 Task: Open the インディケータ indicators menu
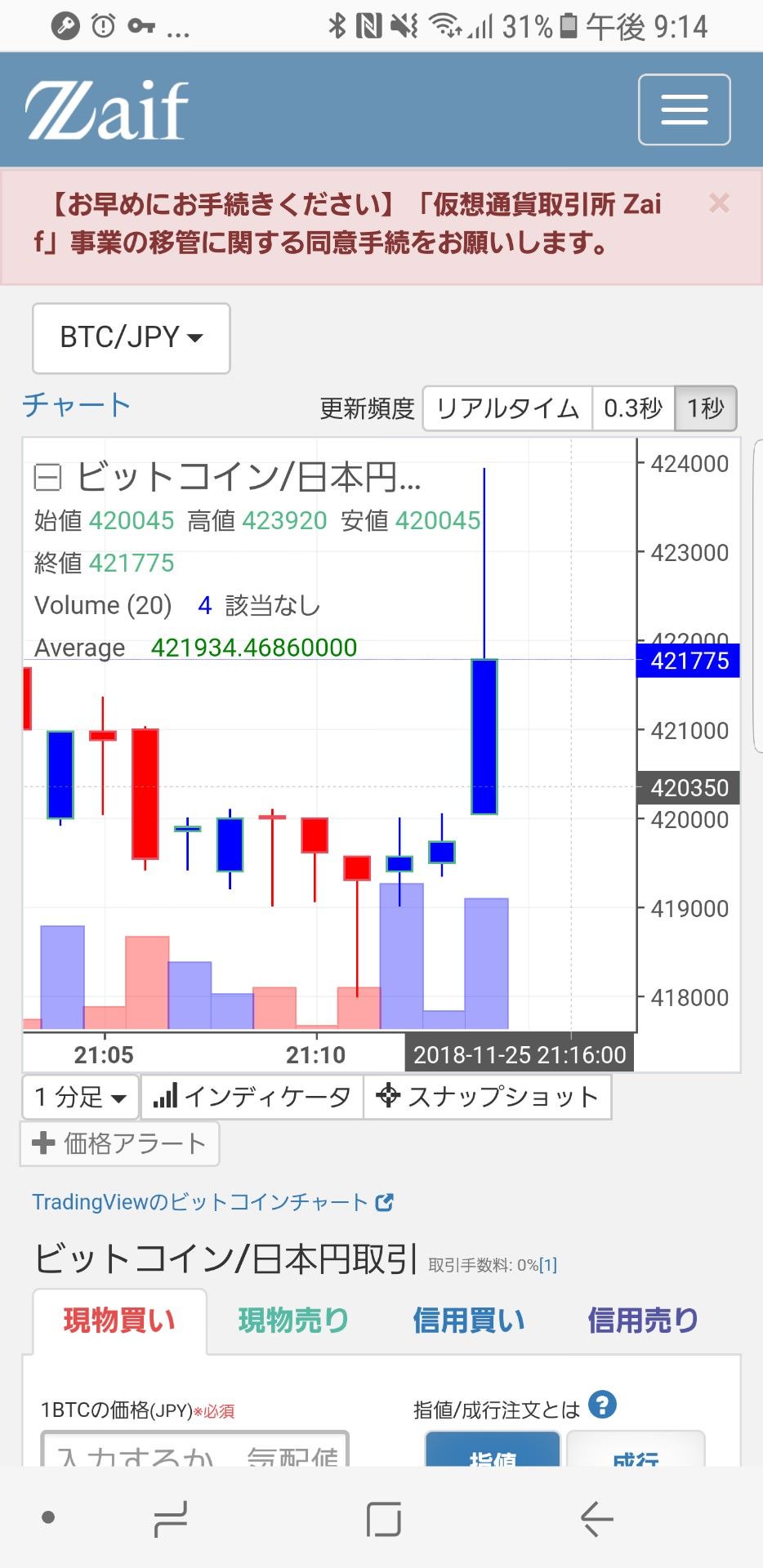252,1097
